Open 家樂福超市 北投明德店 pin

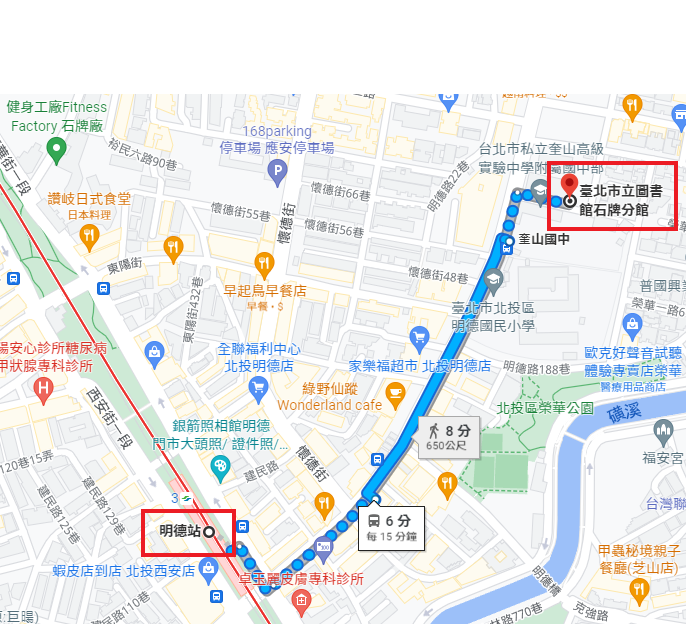coord(421,337)
